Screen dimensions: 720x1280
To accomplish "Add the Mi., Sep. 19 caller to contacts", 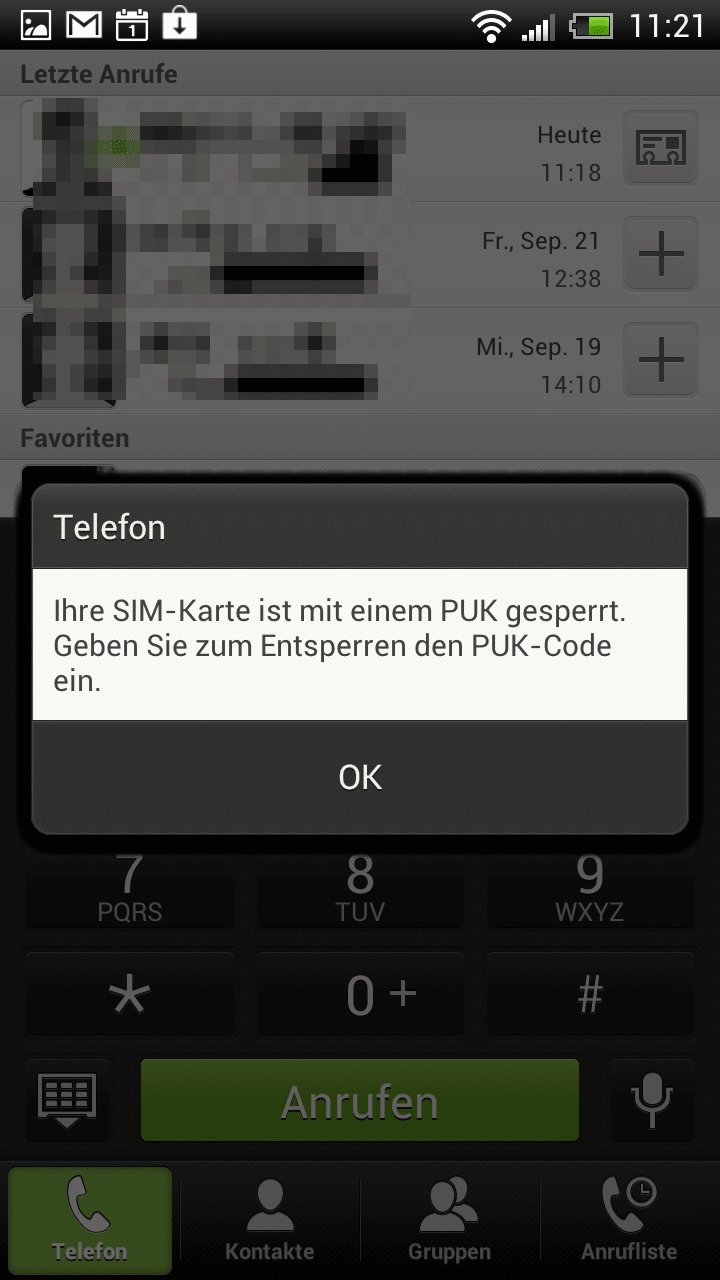I will pos(660,359).
